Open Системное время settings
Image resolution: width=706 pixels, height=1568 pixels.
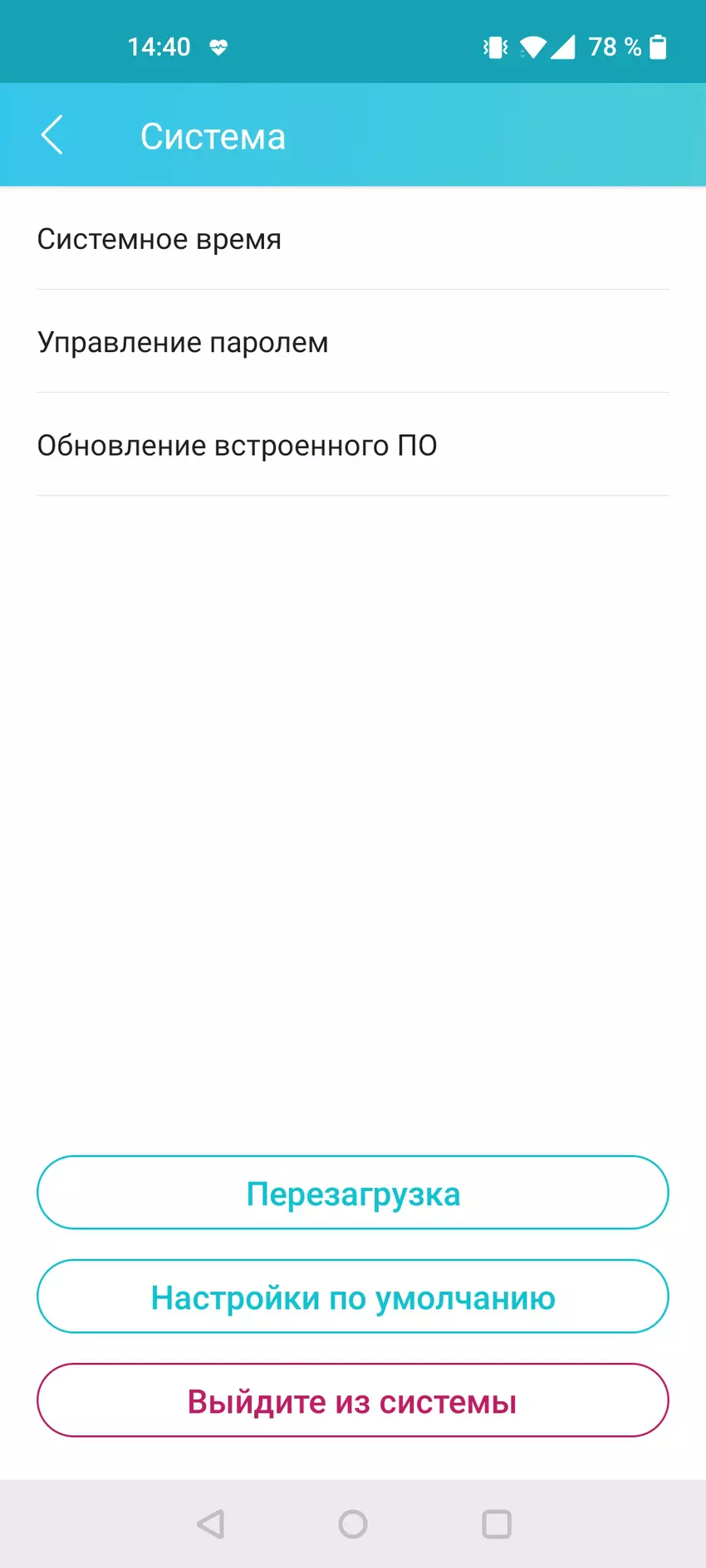coord(352,239)
